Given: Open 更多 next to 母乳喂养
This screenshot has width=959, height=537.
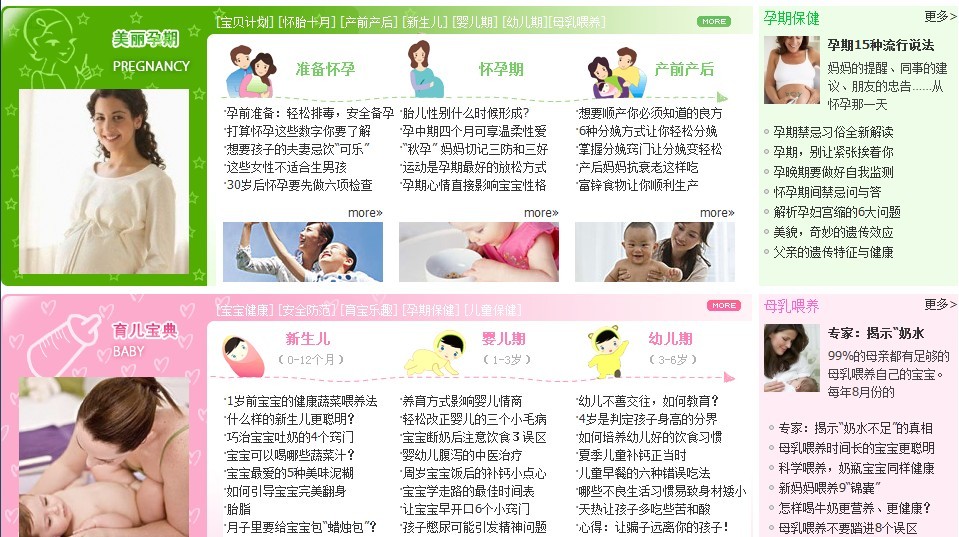Looking at the screenshot, I should 940,304.
